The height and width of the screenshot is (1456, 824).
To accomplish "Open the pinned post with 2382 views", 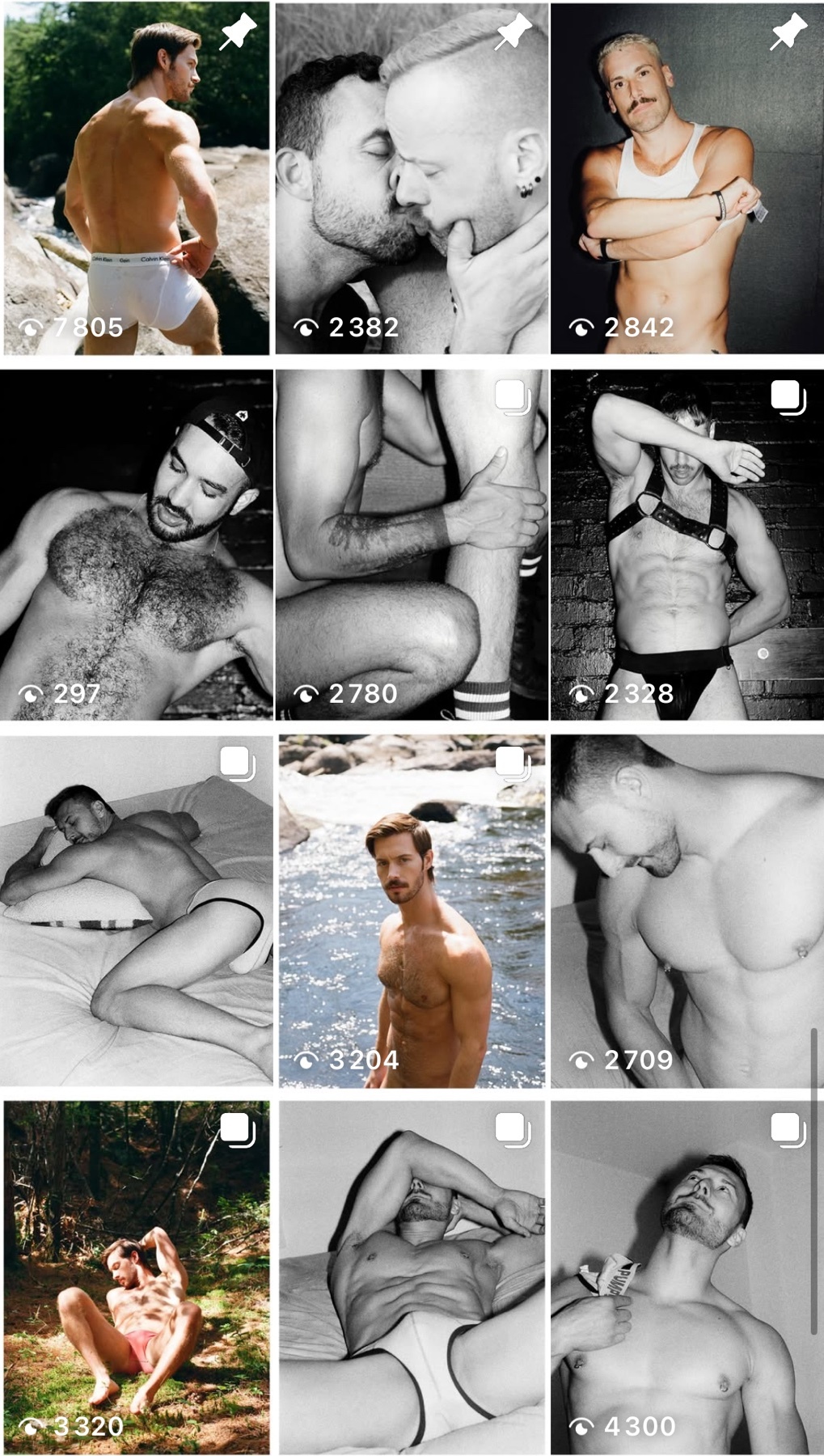I will click(x=412, y=178).
